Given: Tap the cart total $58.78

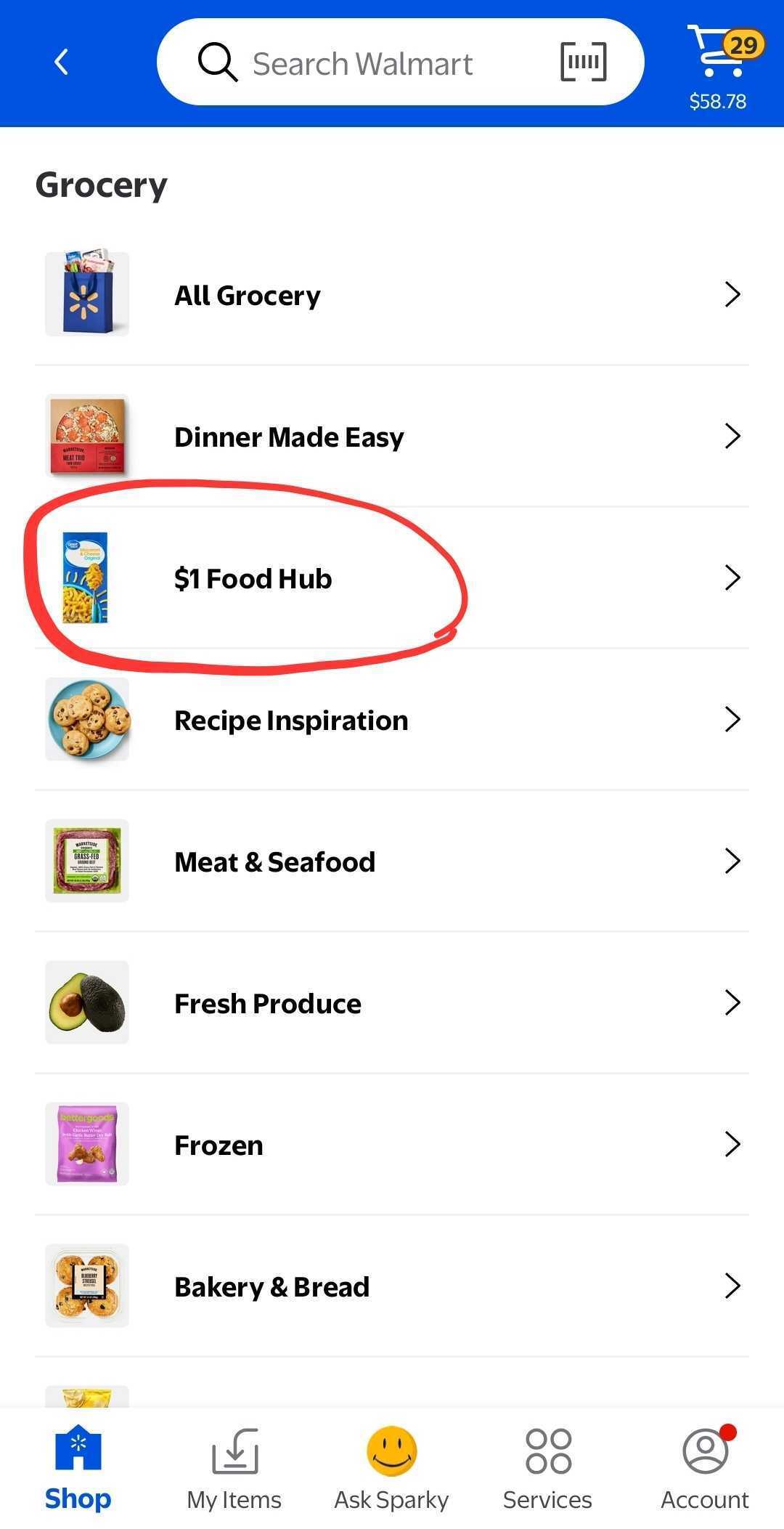Looking at the screenshot, I should click(x=718, y=101).
